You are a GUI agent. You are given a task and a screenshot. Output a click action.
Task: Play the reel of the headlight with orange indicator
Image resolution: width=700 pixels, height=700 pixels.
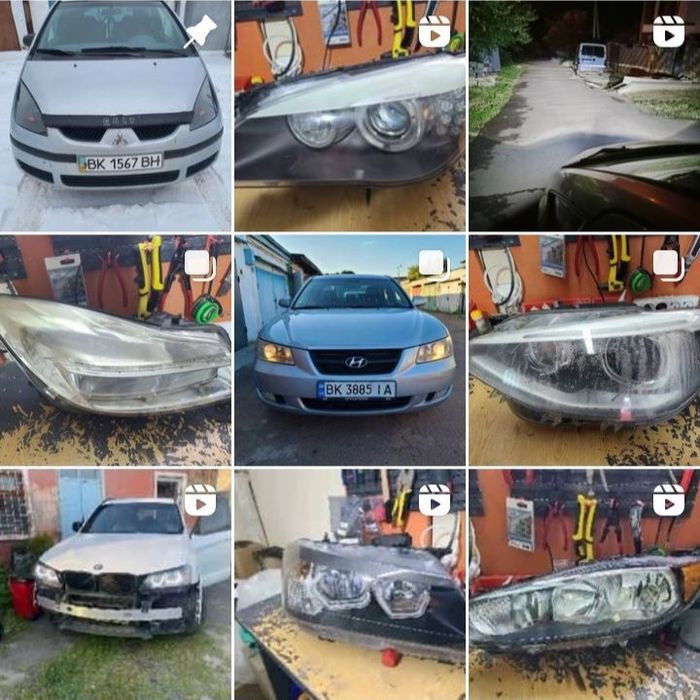(584, 584)
